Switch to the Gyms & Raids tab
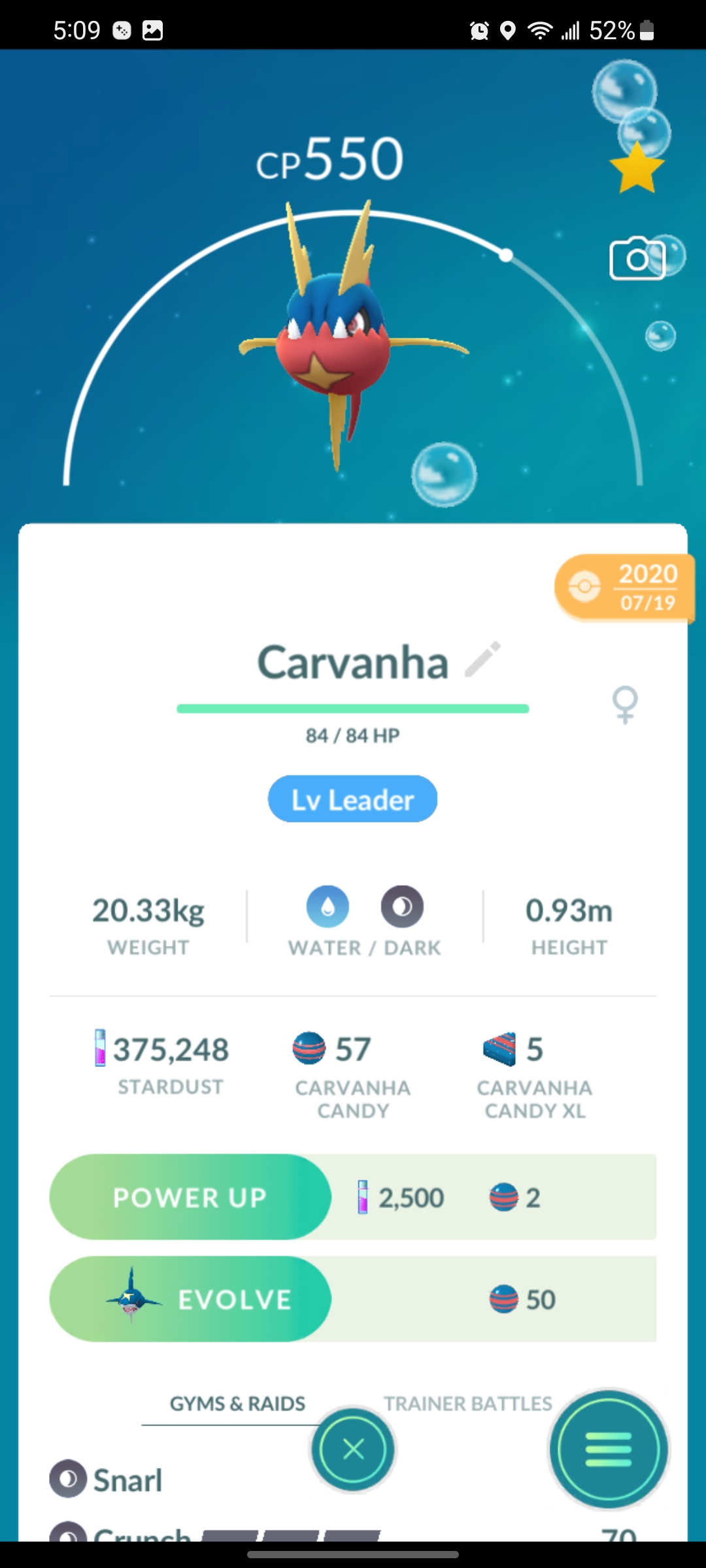The image size is (706, 1568). [237, 1403]
